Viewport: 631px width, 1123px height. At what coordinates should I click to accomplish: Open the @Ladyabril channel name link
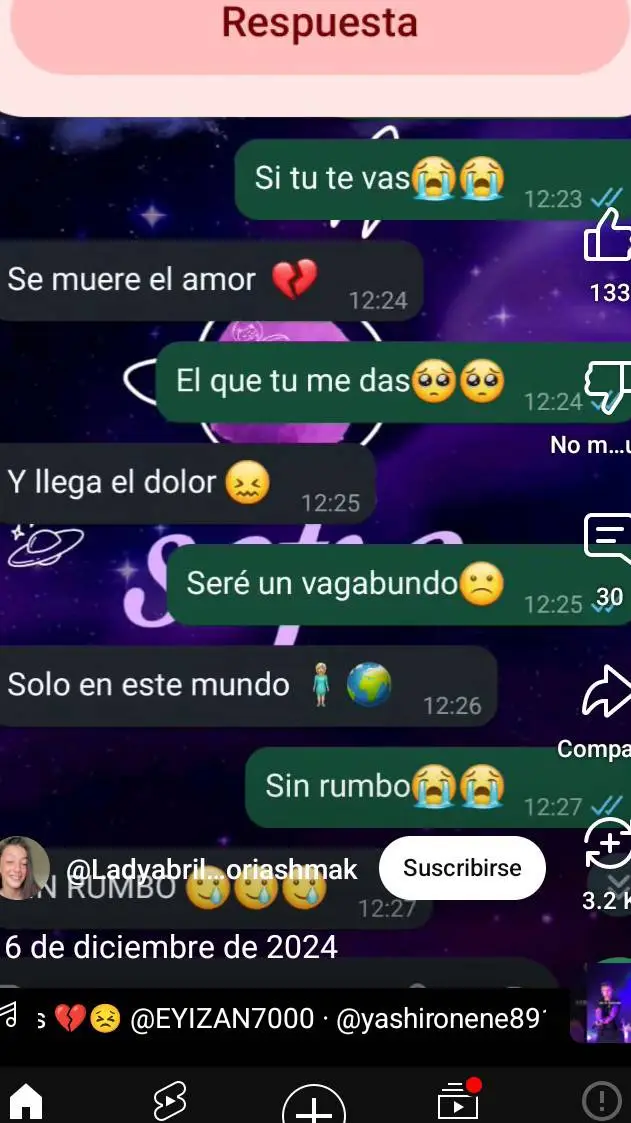point(211,869)
